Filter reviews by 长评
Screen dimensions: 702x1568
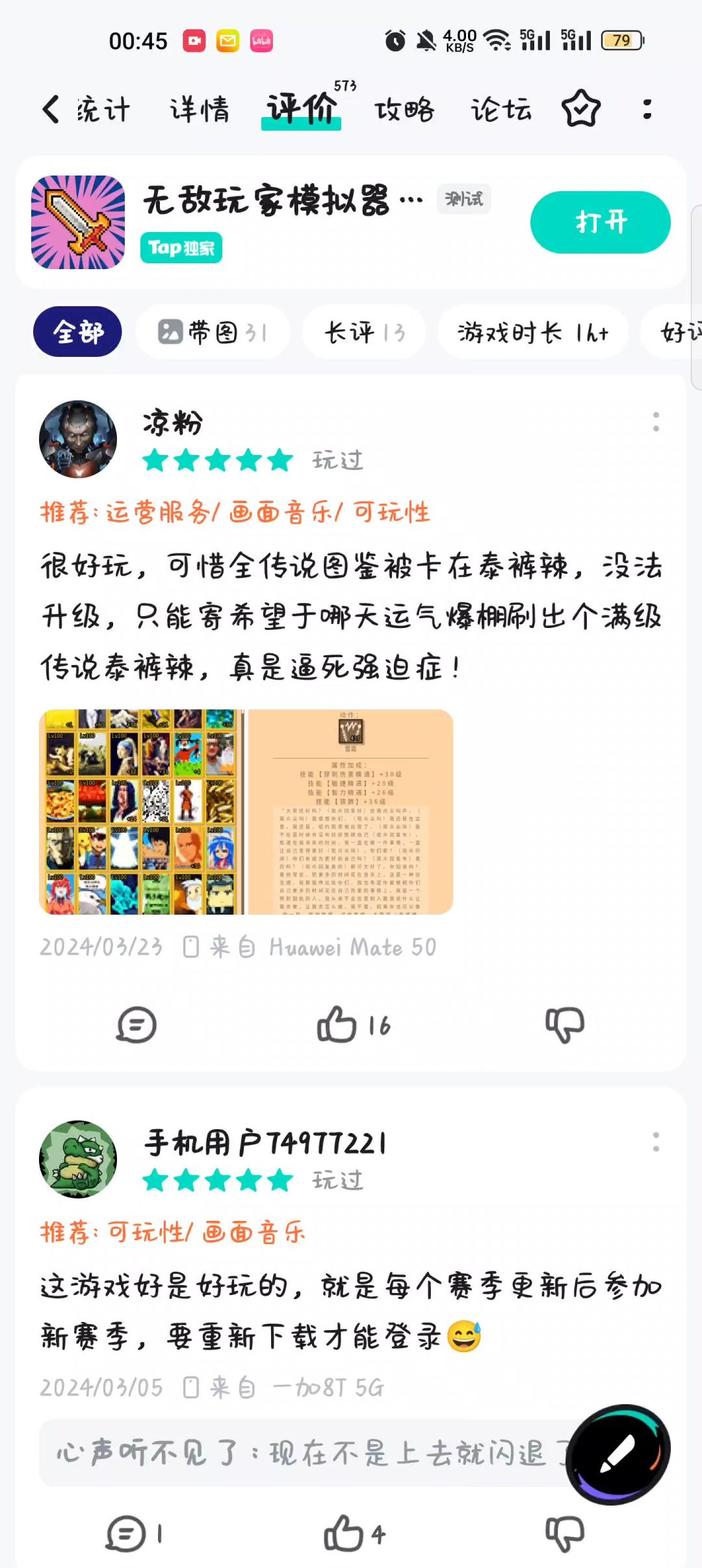tap(364, 332)
